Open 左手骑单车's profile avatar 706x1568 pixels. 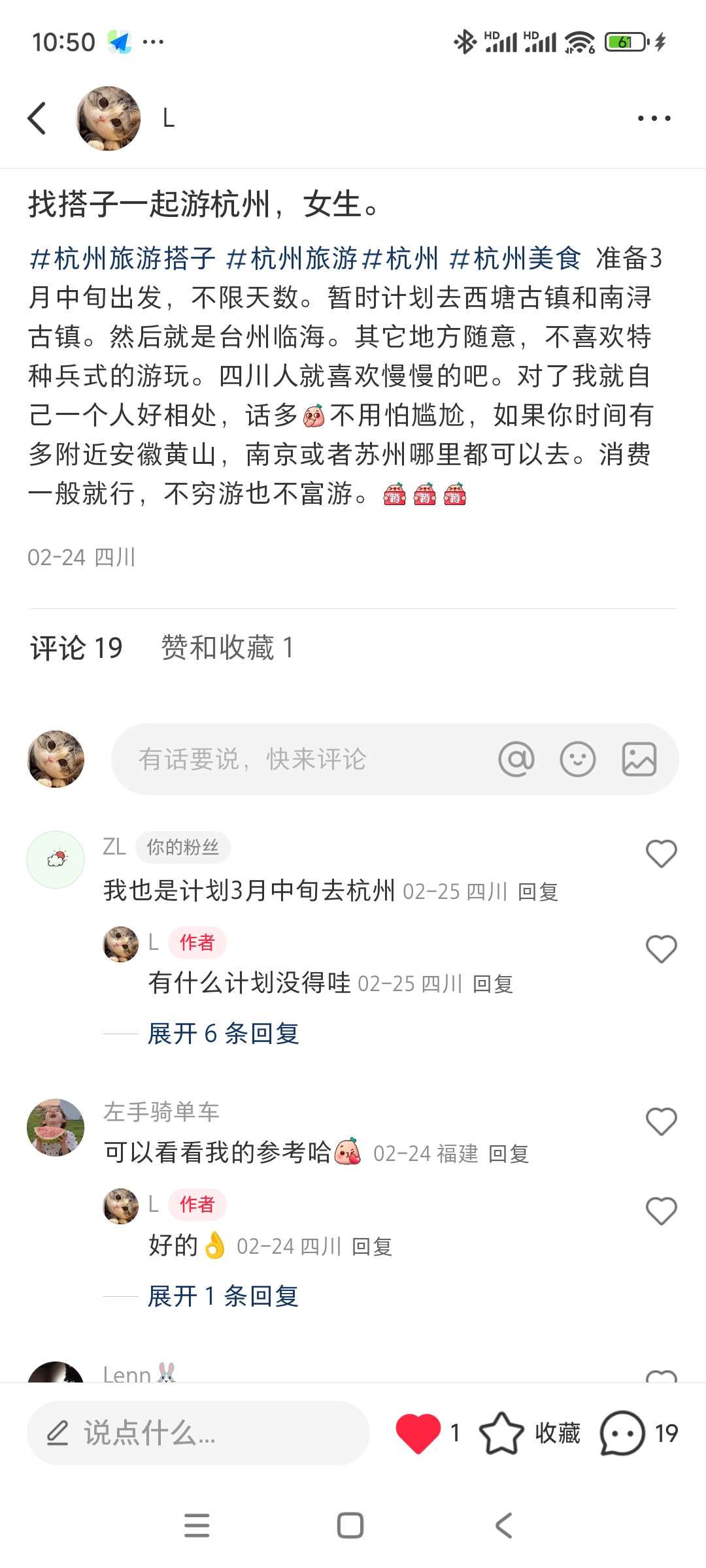[56, 1128]
